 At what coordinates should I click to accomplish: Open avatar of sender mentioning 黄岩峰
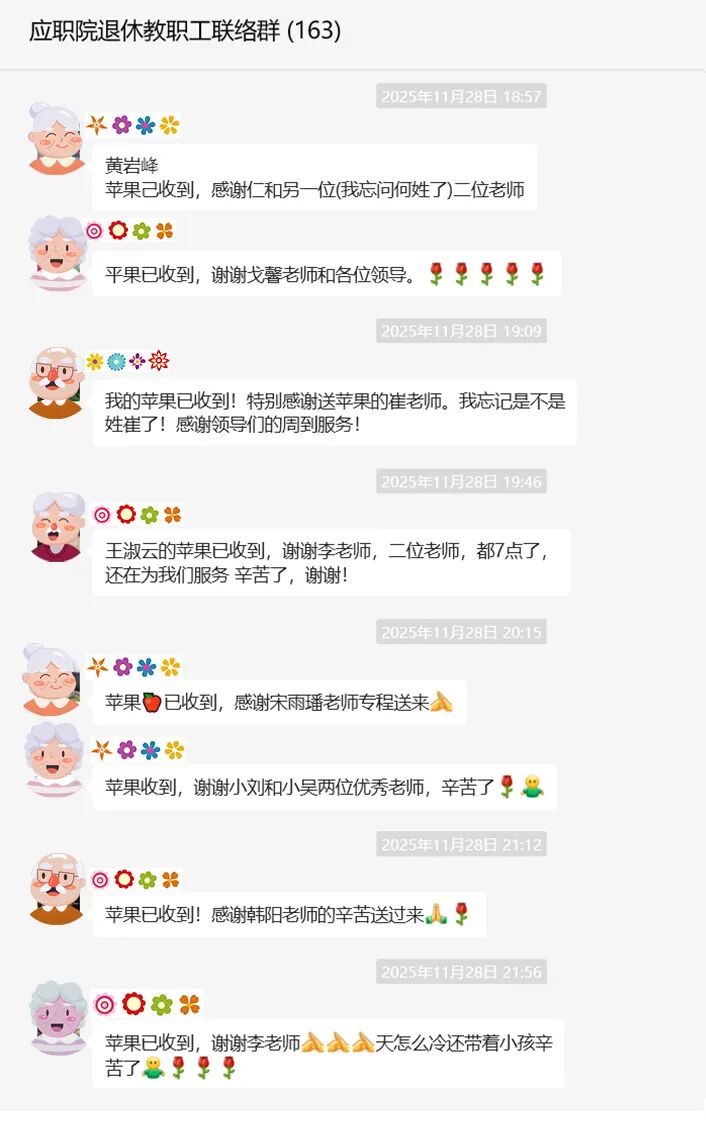56,139
